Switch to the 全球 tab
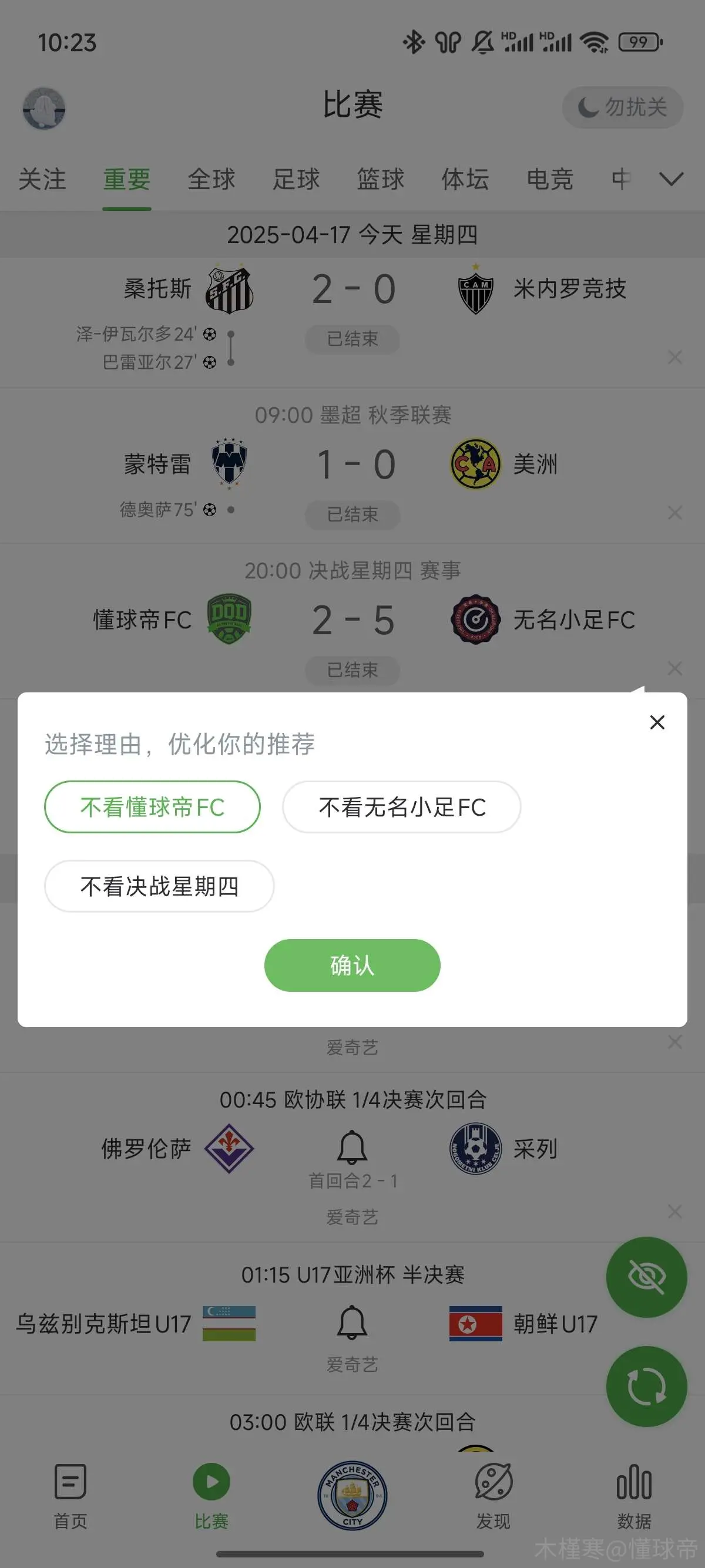705x1568 pixels. click(211, 179)
